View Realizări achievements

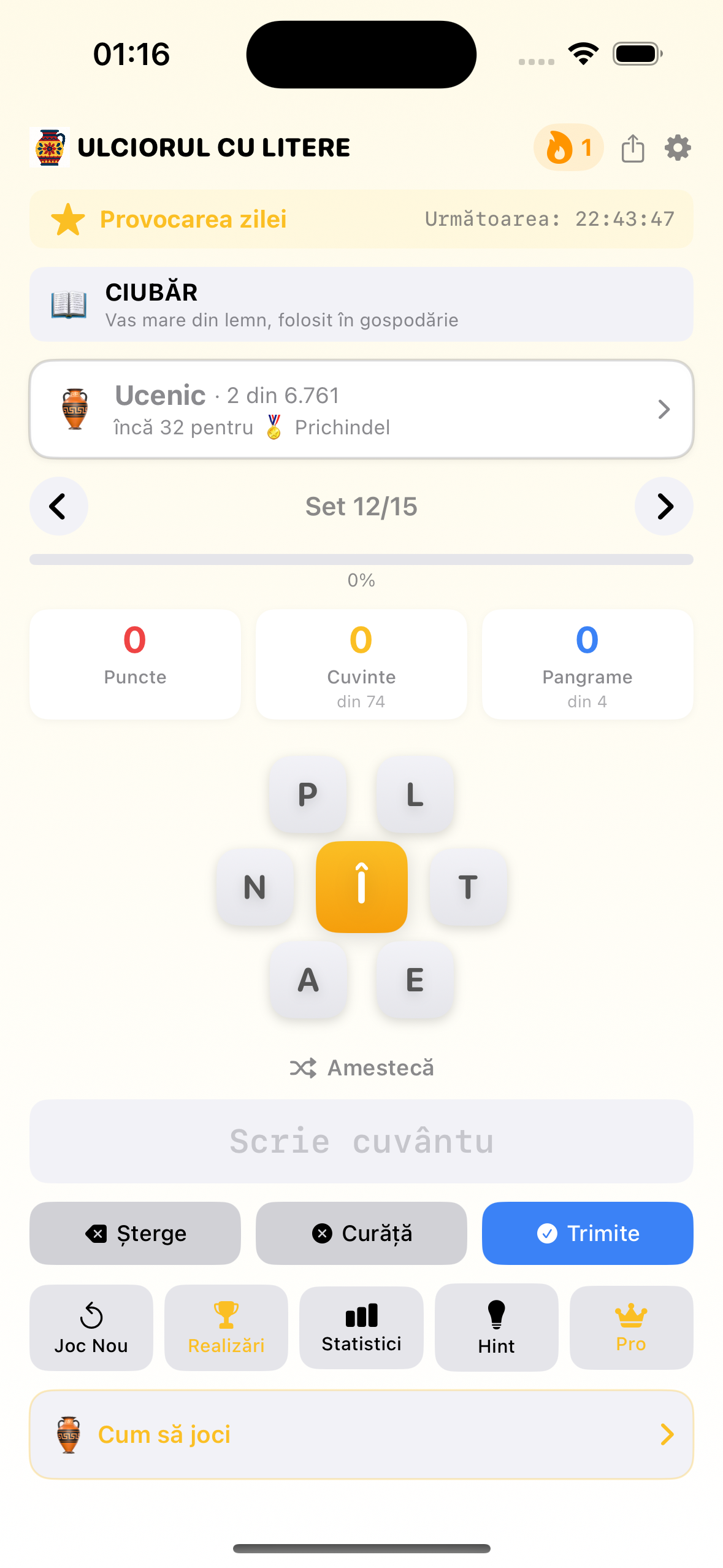pyautogui.click(x=226, y=1328)
